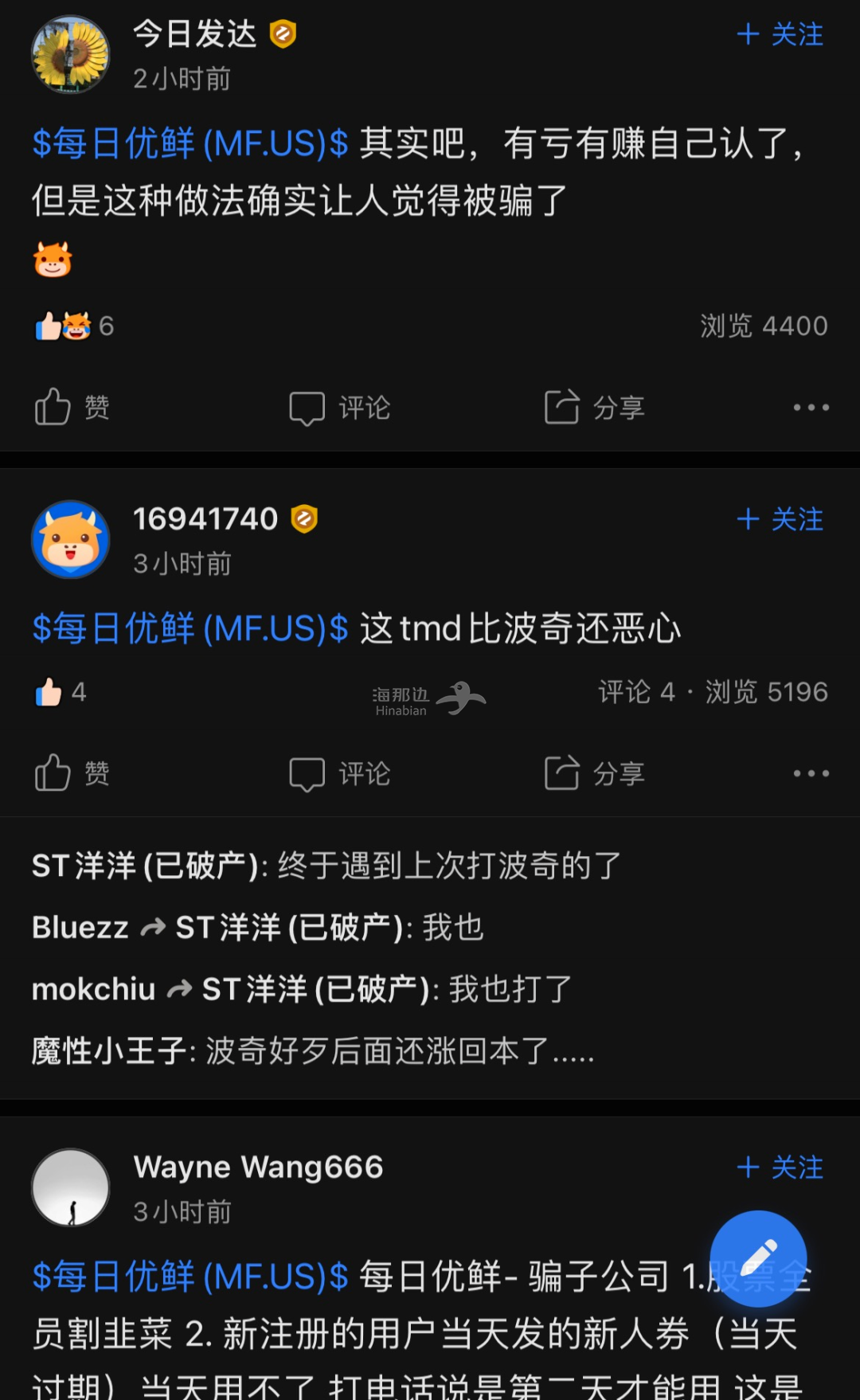Like the 今日发达 post using the 赞 icon
Screen dimensions: 860x1400
pos(70,407)
